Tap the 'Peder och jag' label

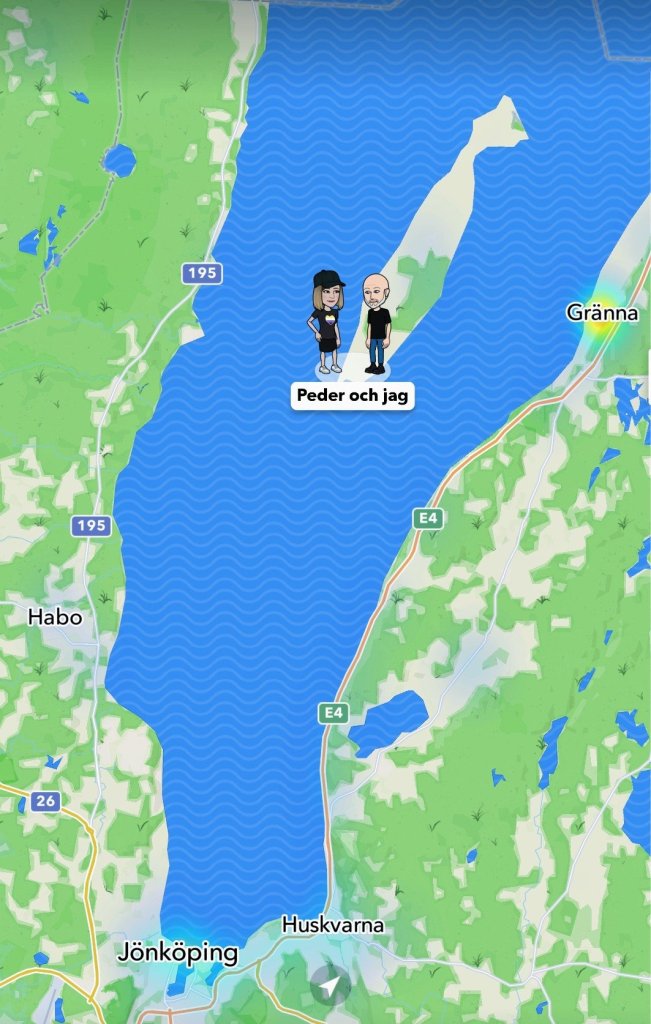tap(352, 396)
